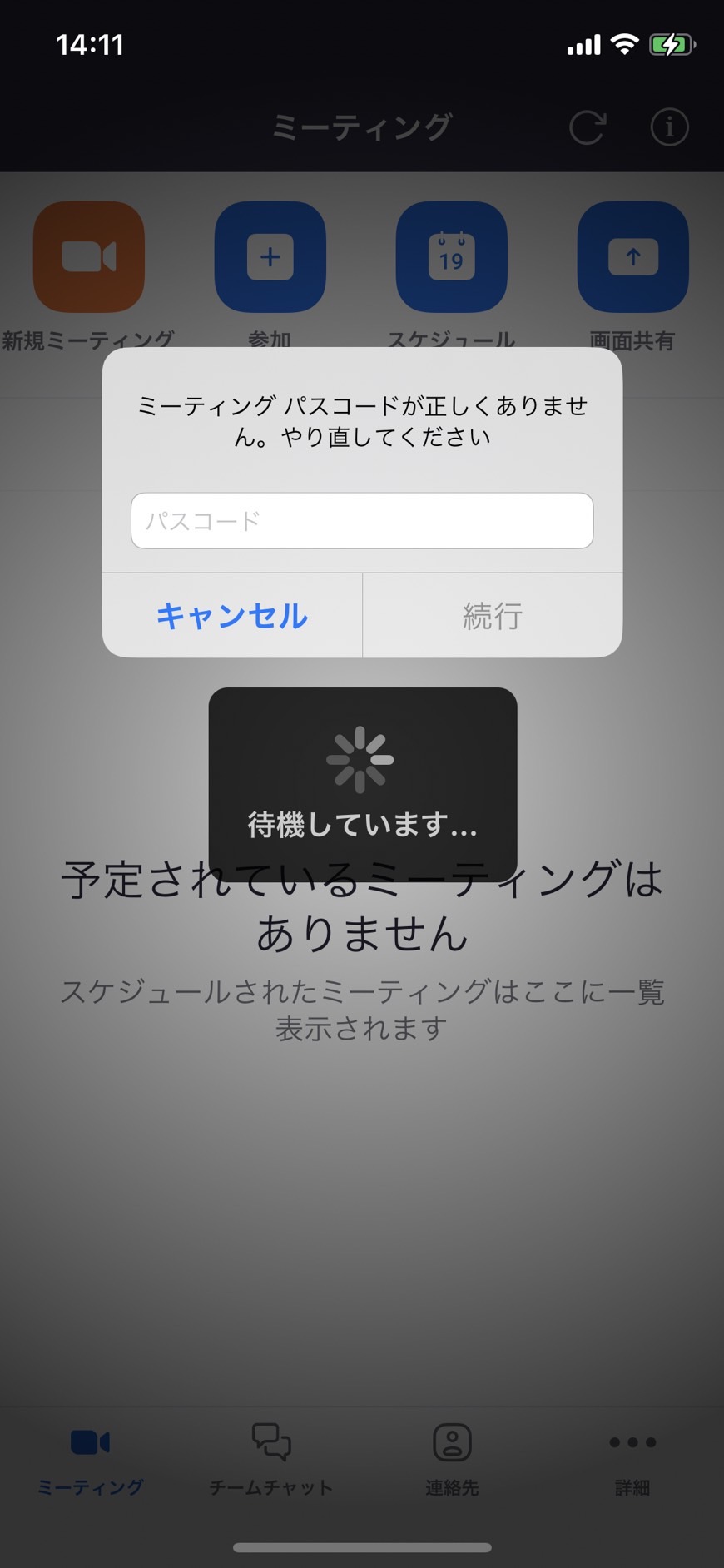Cancel the passcode dialog with キャンセル
Screen dimensions: 724x1568
click(x=232, y=616)
